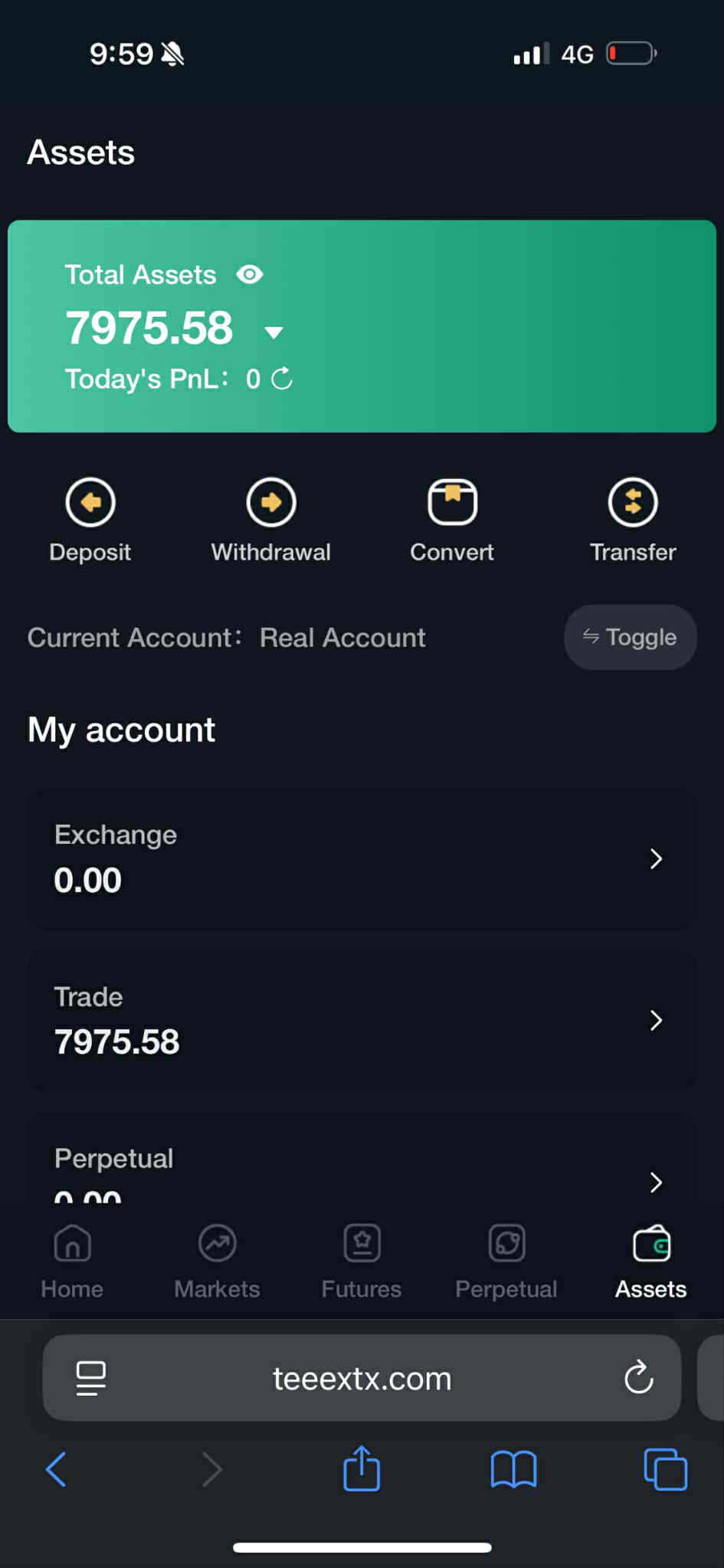724x1568 pixels.
Task: Start a Withdrawal
Action: [271, 520]
